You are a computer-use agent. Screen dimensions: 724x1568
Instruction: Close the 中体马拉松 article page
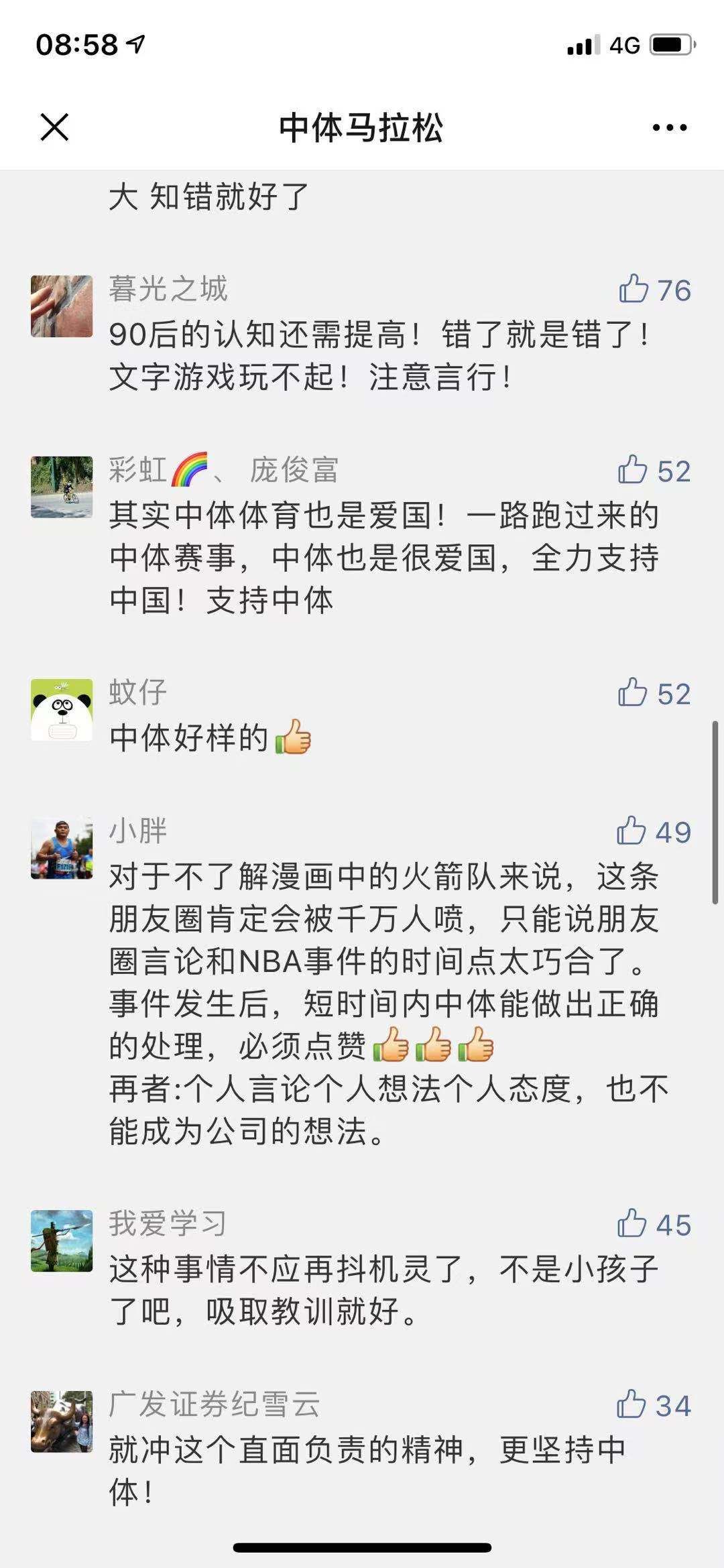click(x=54, y=127)
